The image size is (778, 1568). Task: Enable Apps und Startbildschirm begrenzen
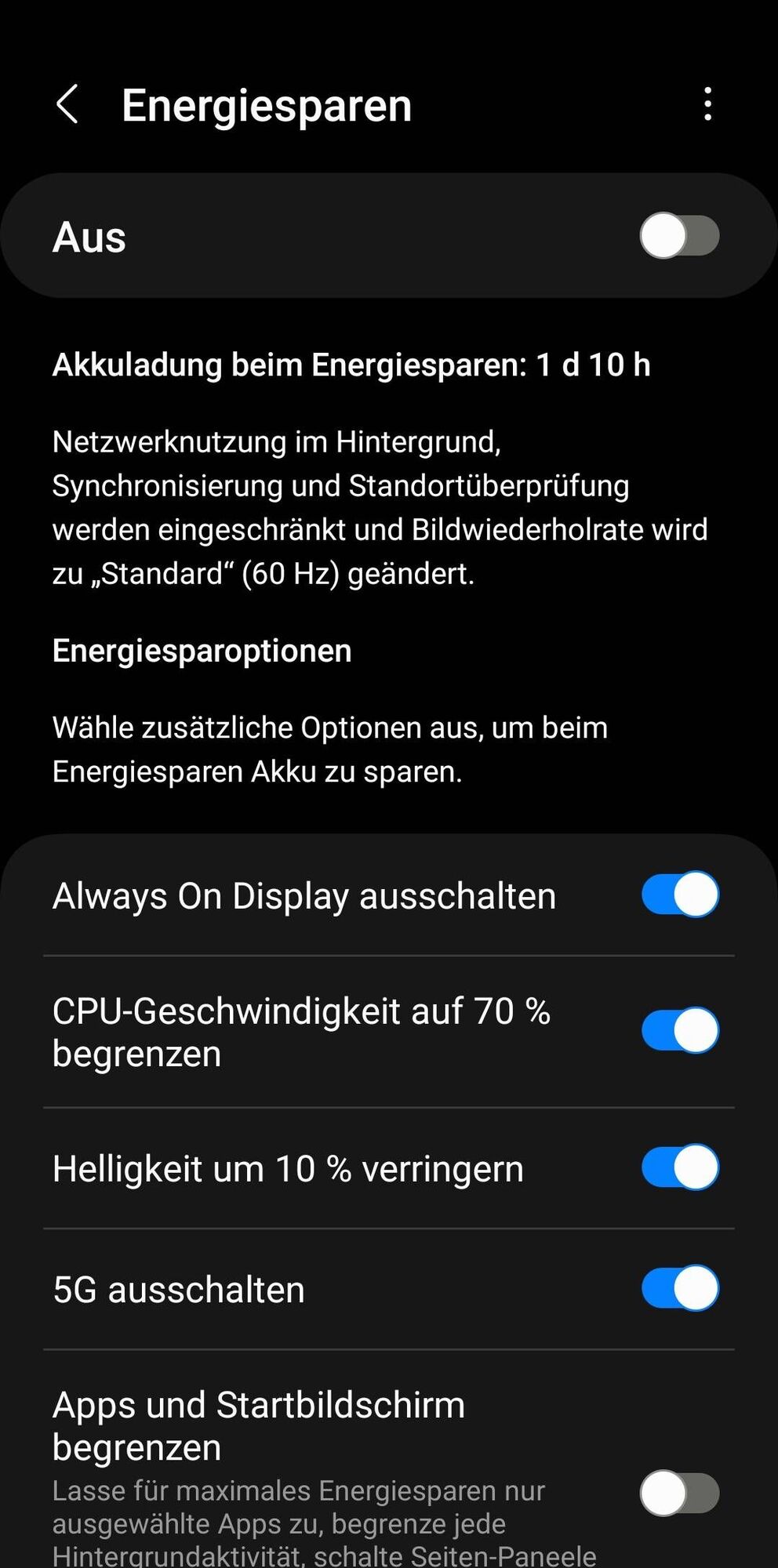679,1493
